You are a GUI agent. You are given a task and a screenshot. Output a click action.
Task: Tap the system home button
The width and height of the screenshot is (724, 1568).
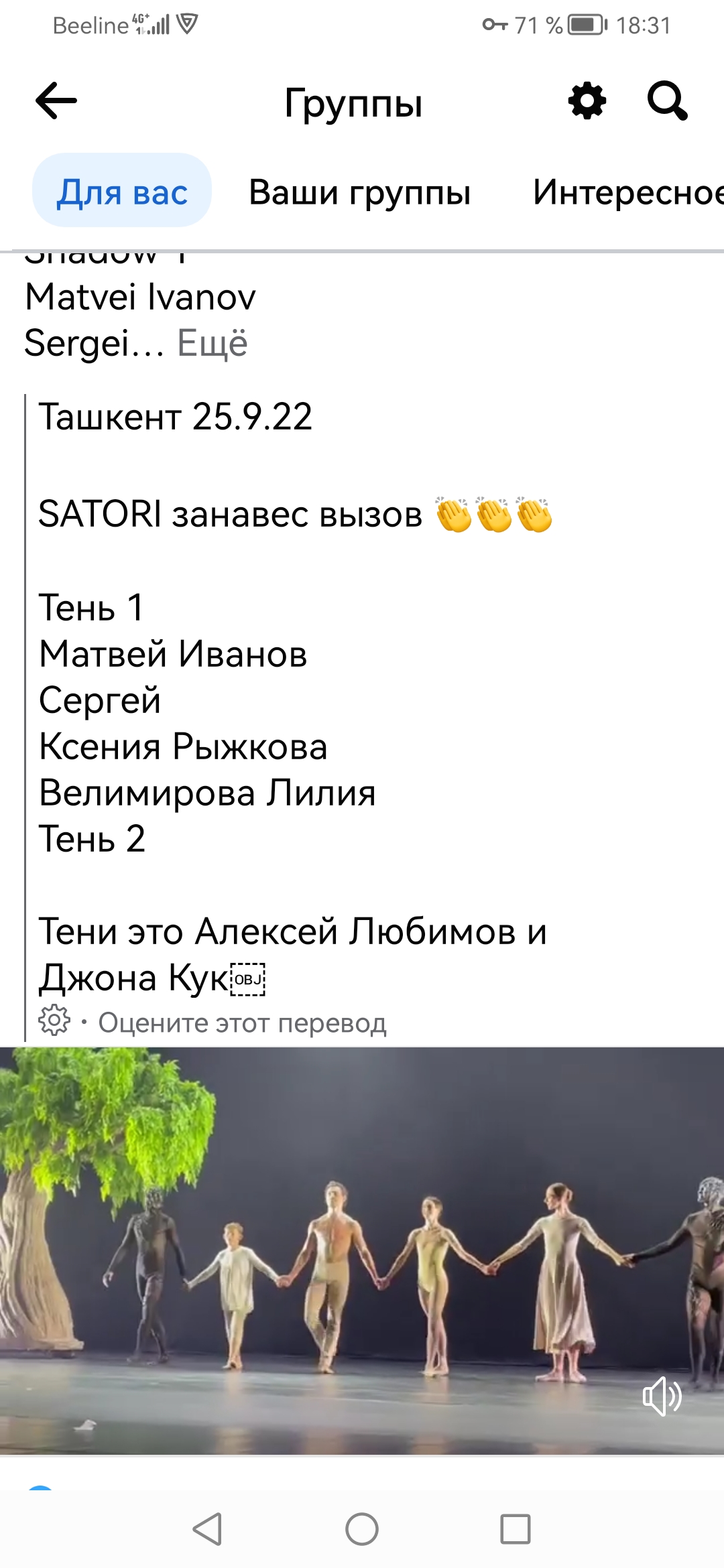[362, 1530]
